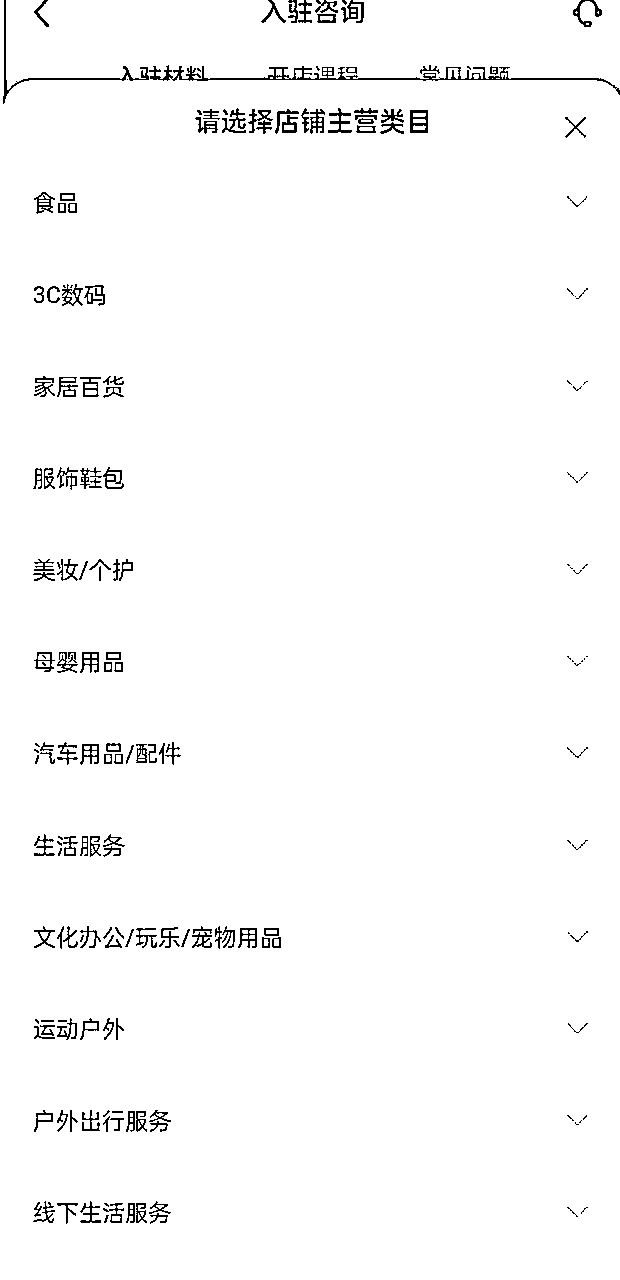This screenshot has width=620, height=1280.
Task: Go back from 入驻咨询 page
Action: pyautogui.click(x=42, y=14)
